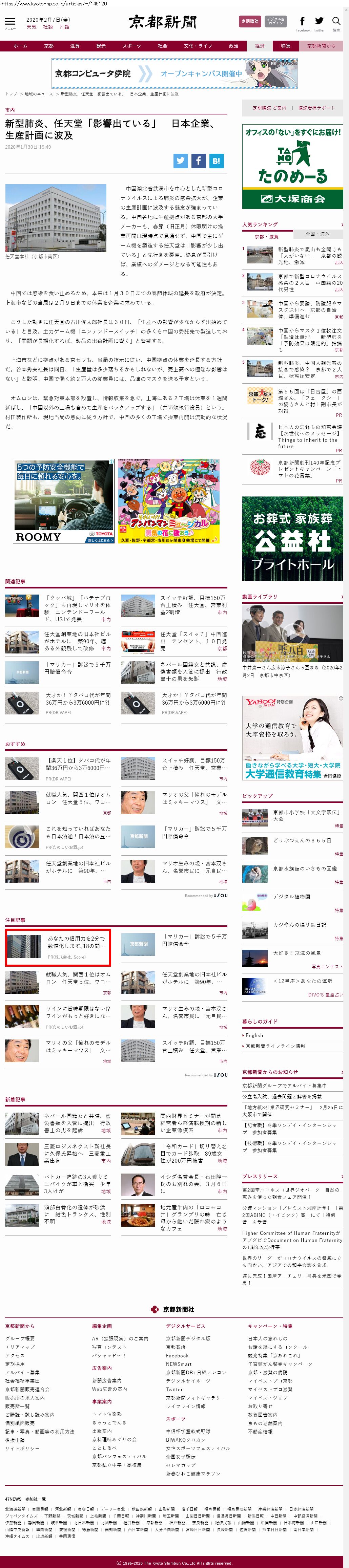The image size is (349, 1568).
Task: Open related article about クッパ城 at USJ
Action: coord(78,608)
